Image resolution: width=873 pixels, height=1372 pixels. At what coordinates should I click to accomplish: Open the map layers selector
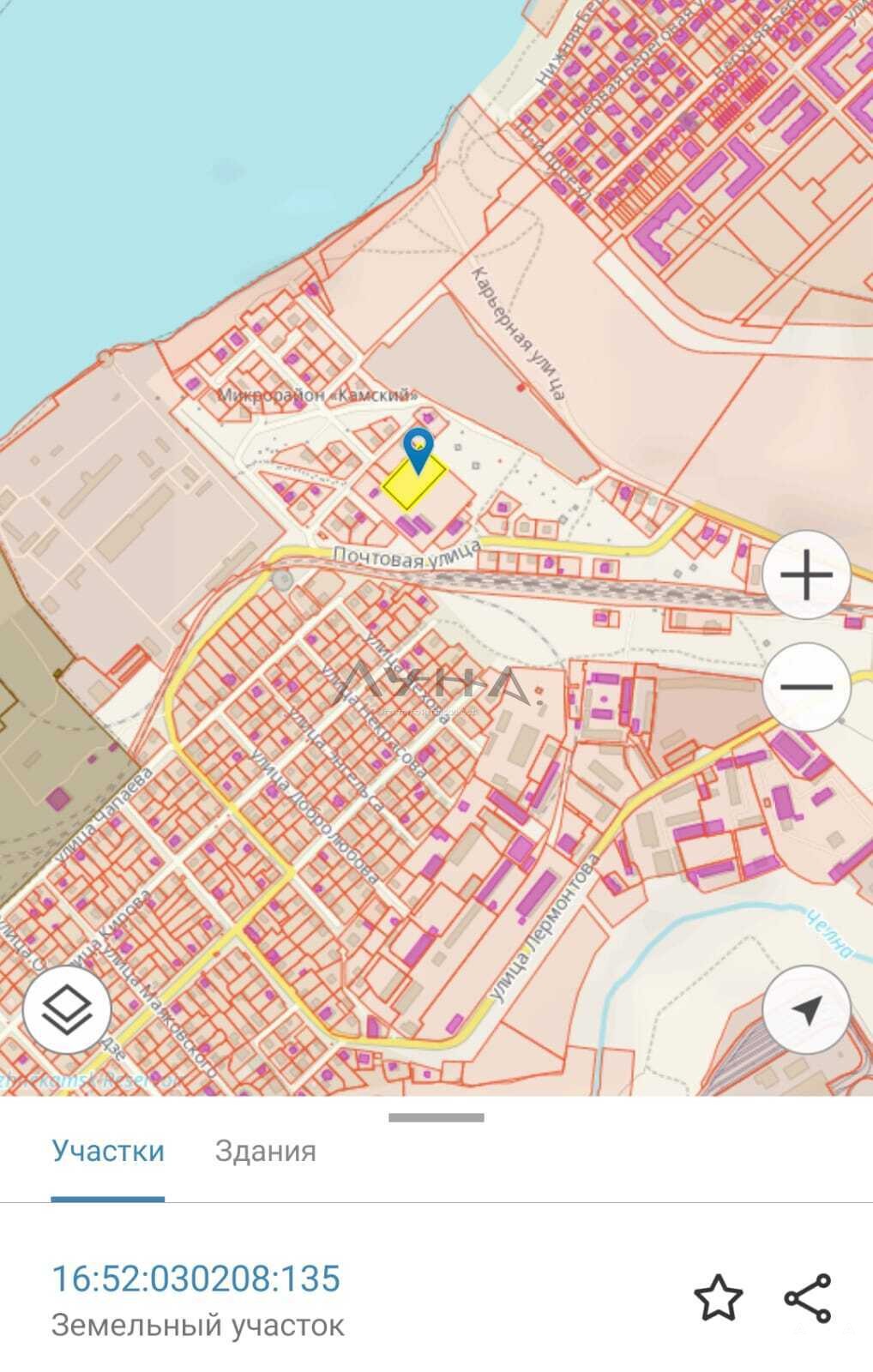(67, 1009)
